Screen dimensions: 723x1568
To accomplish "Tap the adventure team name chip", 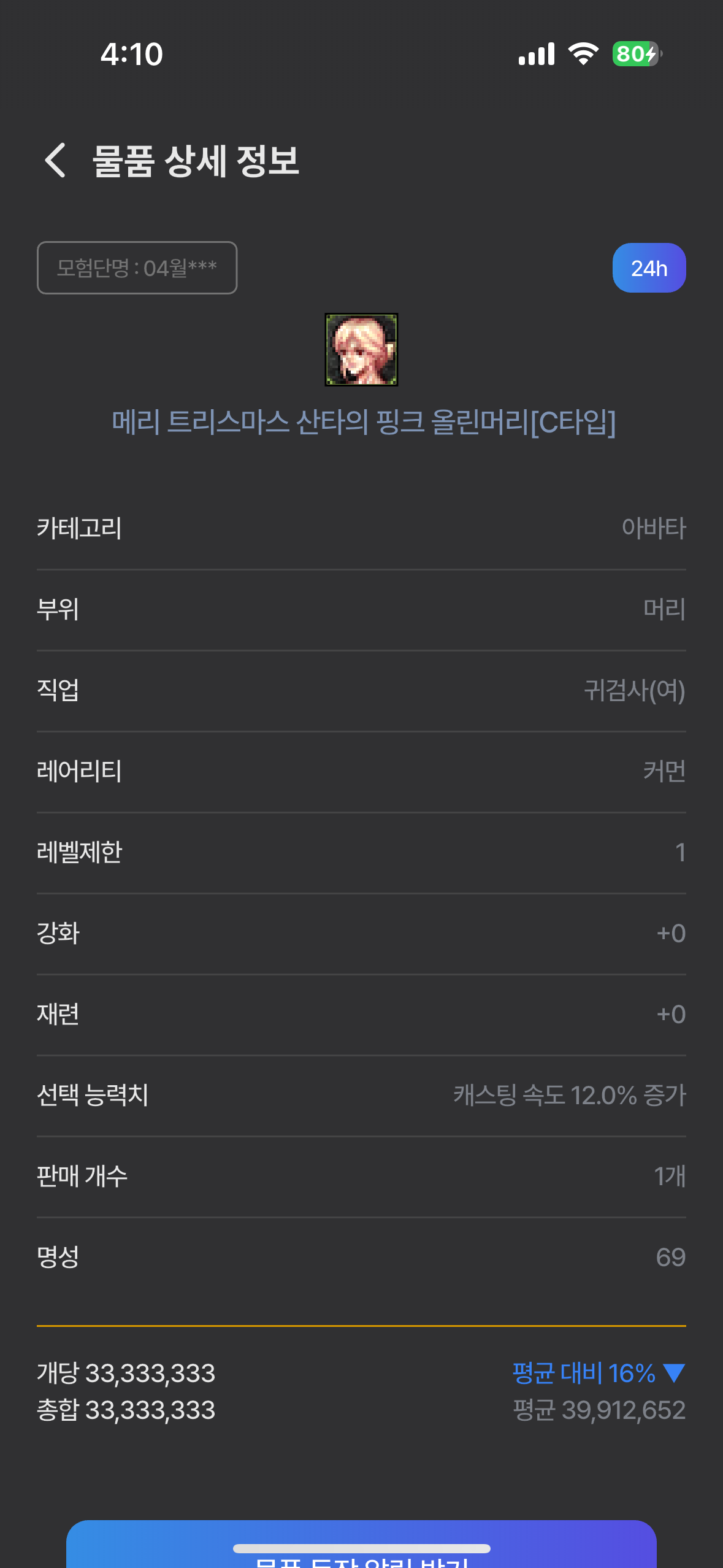I will coord(137,268).
